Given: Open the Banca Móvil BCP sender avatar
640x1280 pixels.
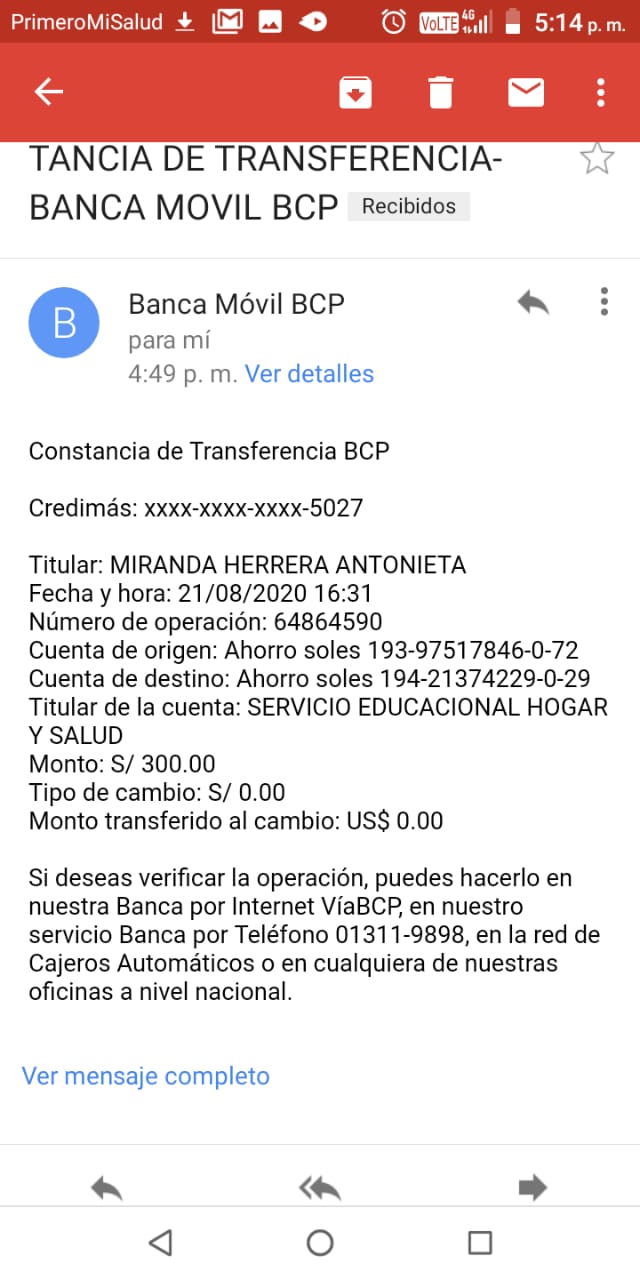Looking at the screenshot, I should coord(64,322).
